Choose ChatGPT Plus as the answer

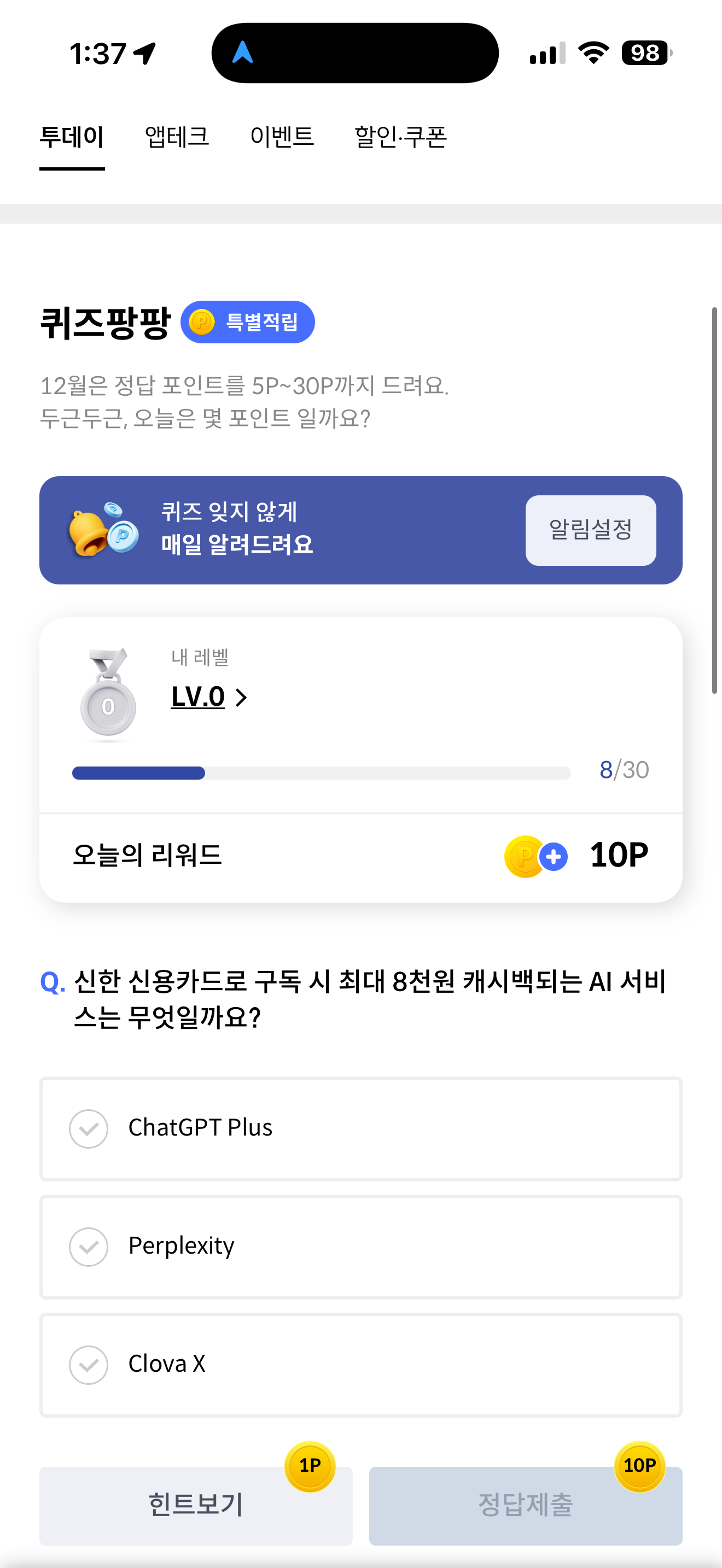coord(361,1128)
